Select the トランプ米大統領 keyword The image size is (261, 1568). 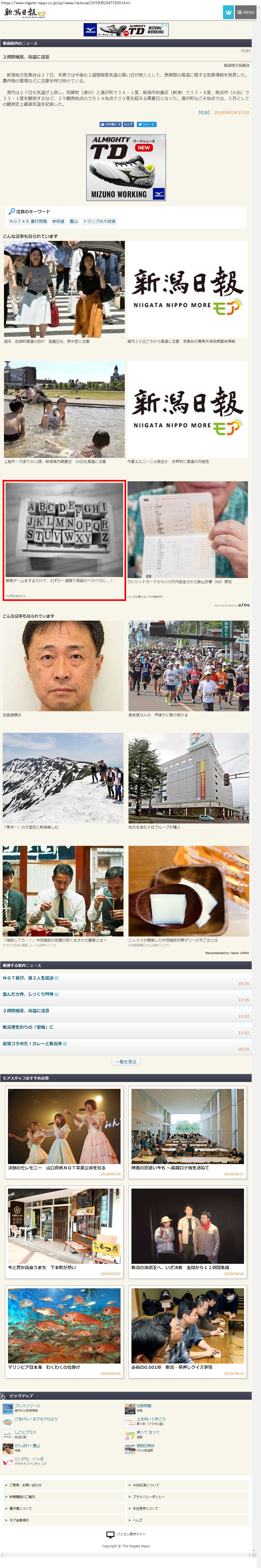click(x=99, y=221)
